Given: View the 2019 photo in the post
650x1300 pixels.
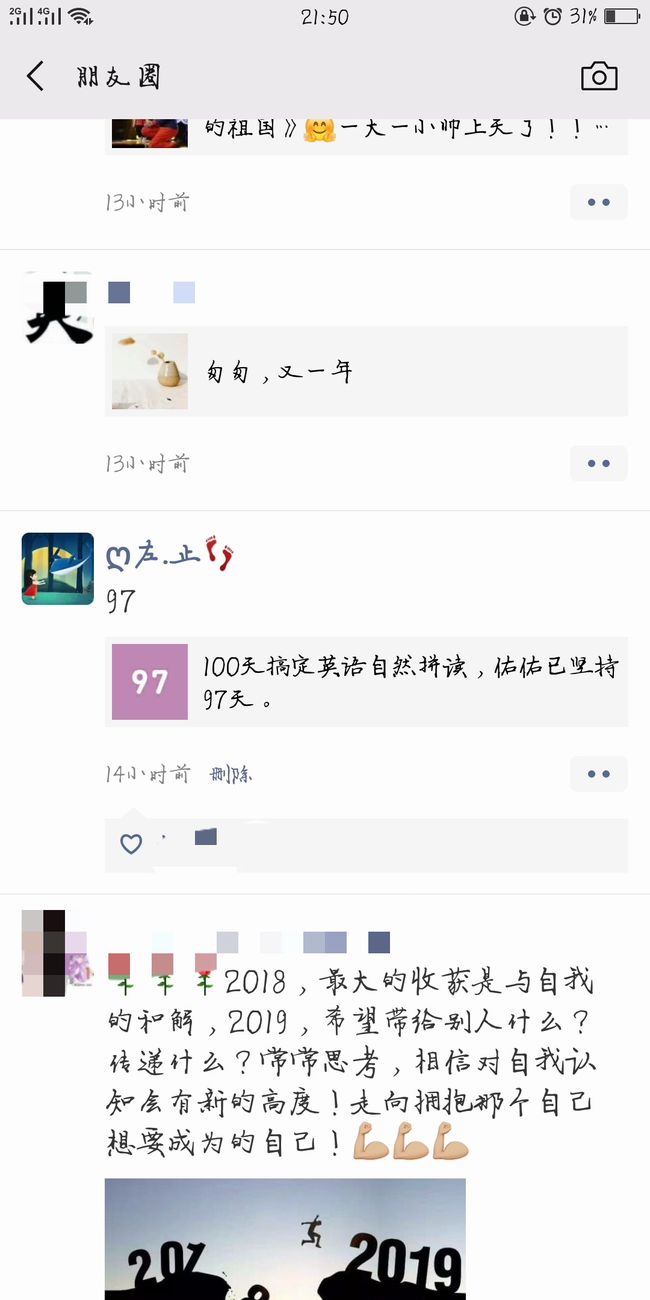Looking at the screenshot, I should tap(285, 1239).
